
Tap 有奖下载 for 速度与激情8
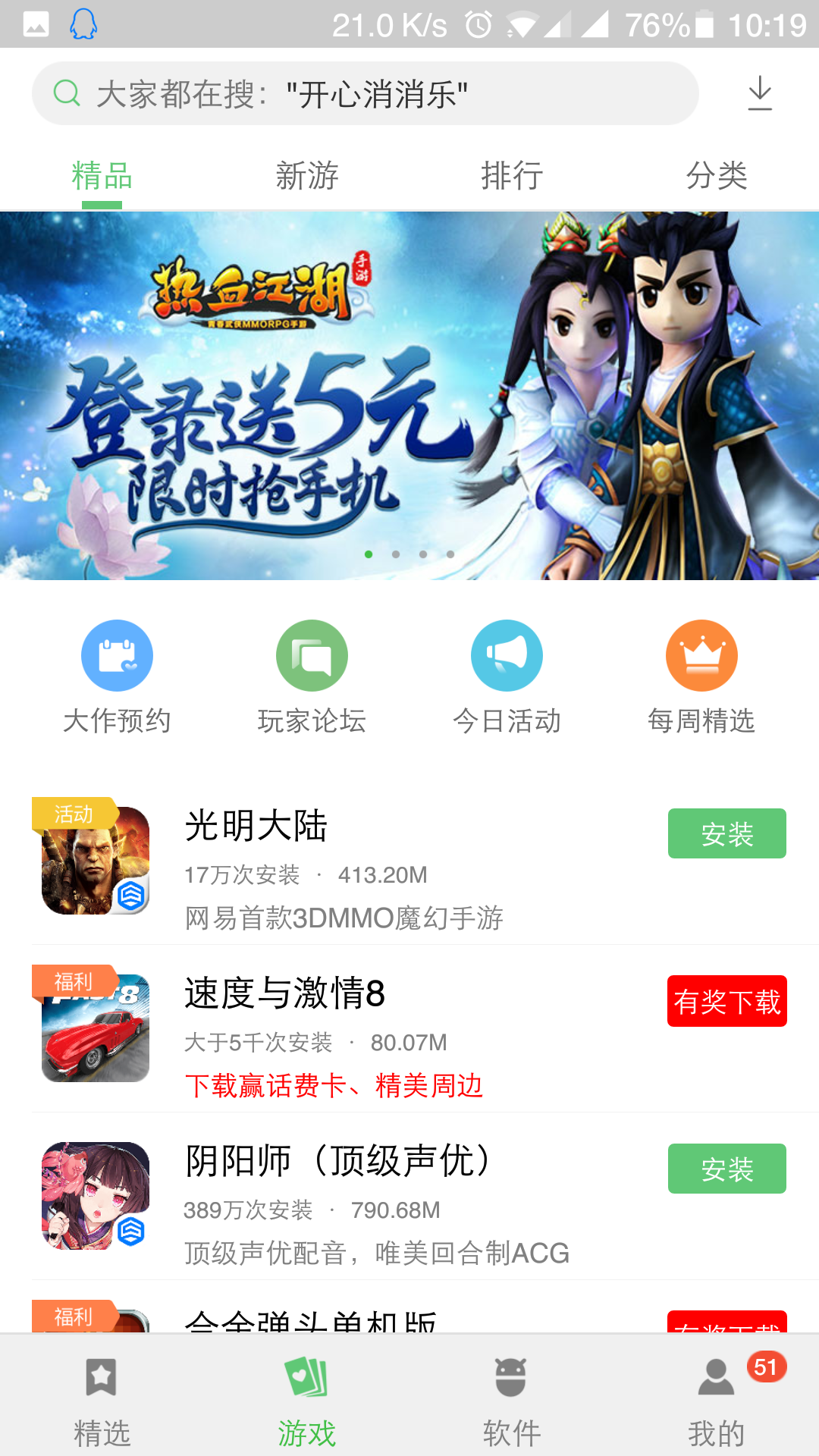click(x=726, y=1002)
